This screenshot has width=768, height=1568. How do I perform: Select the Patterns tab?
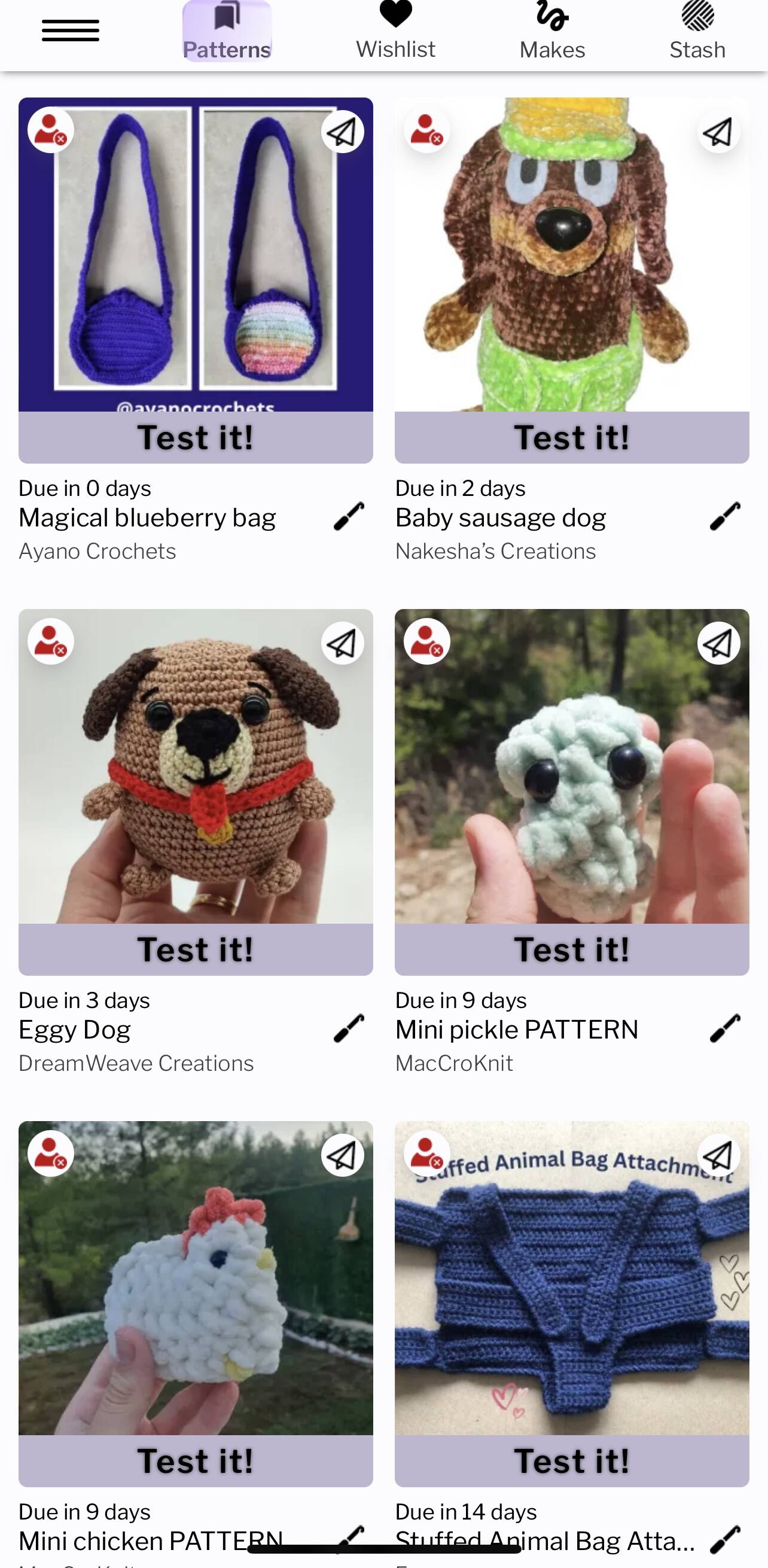point(227,32)
